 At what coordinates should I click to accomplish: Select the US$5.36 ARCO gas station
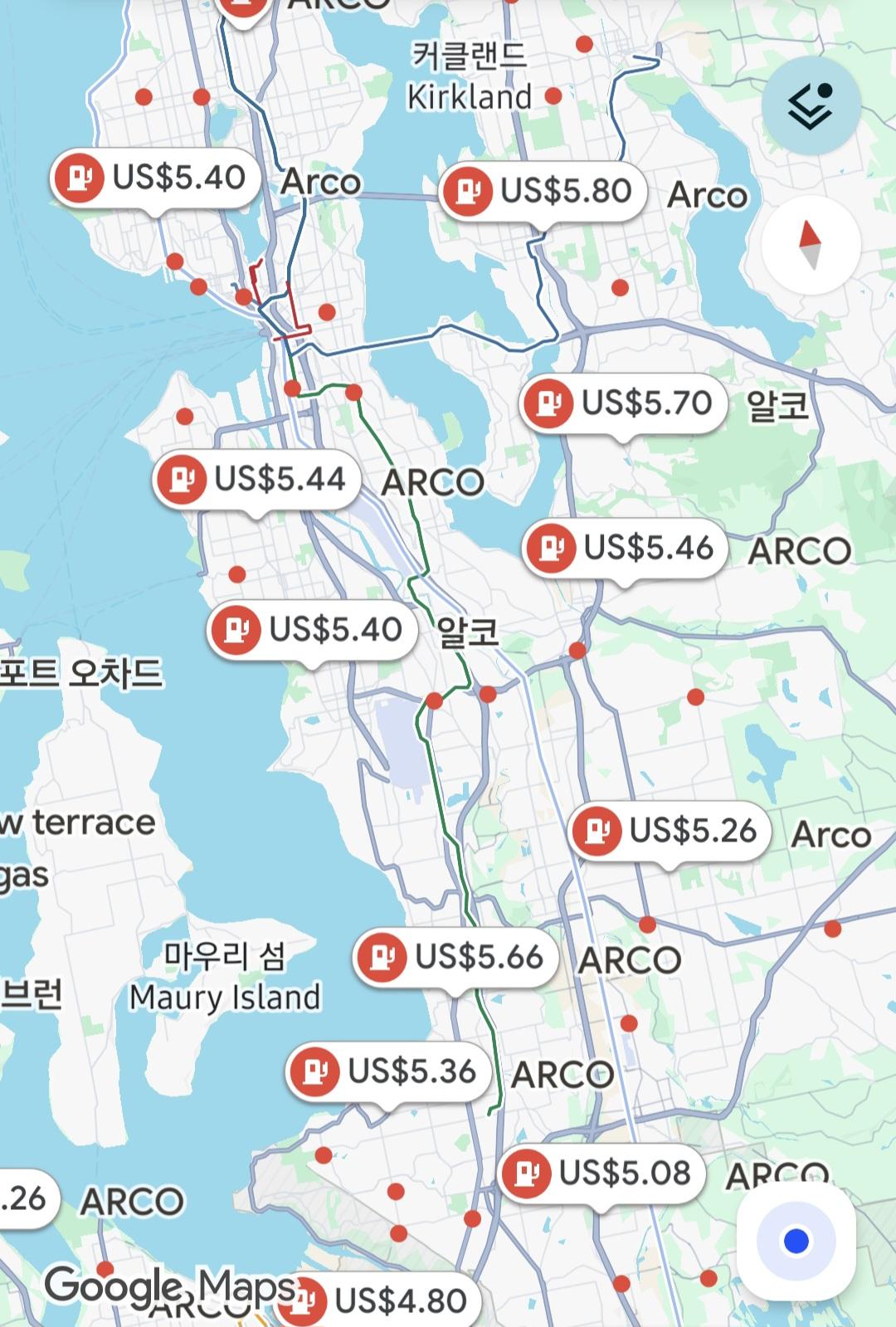coord(387,1071)
